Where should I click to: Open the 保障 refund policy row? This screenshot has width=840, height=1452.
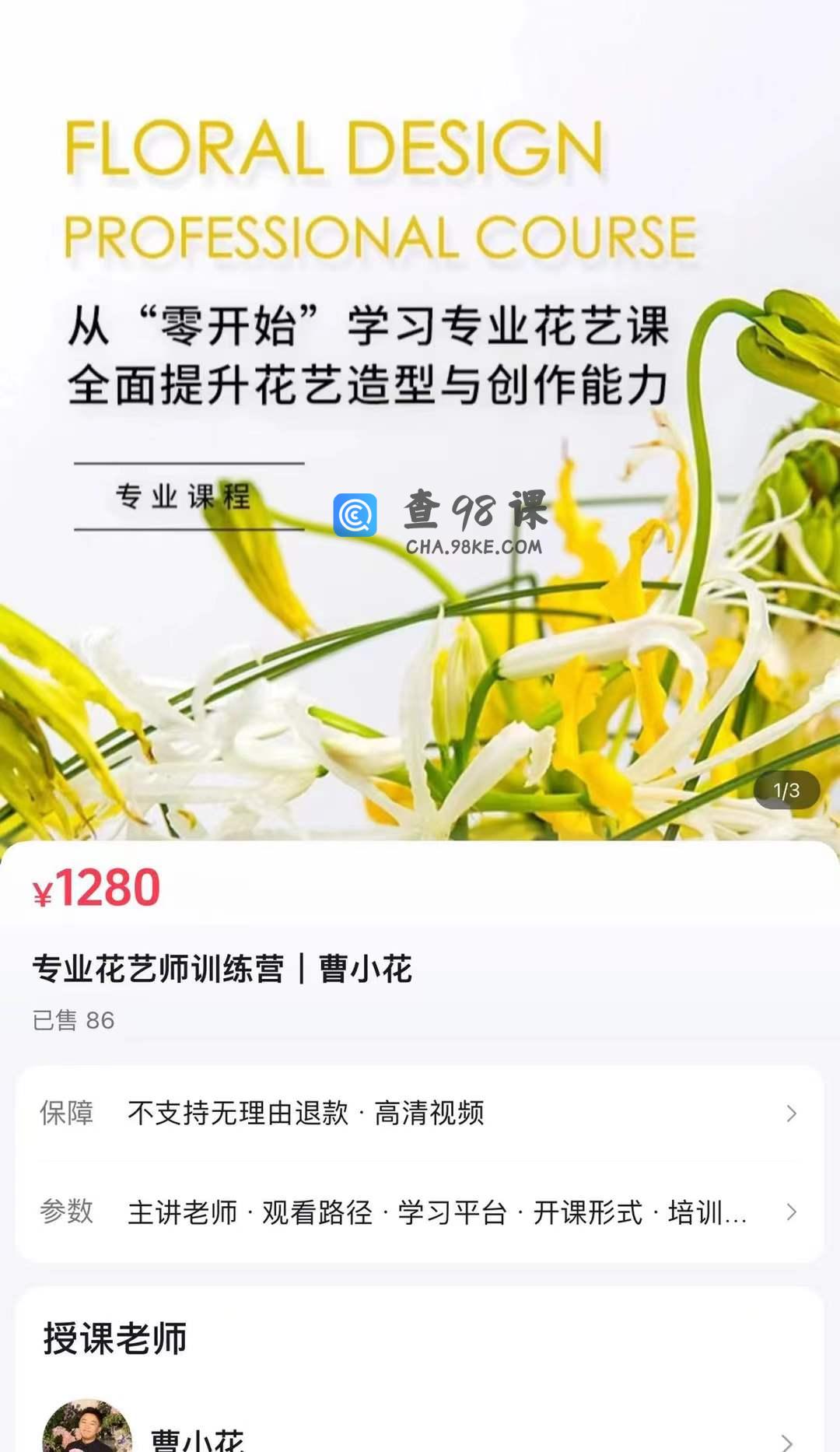point(420,1114)
